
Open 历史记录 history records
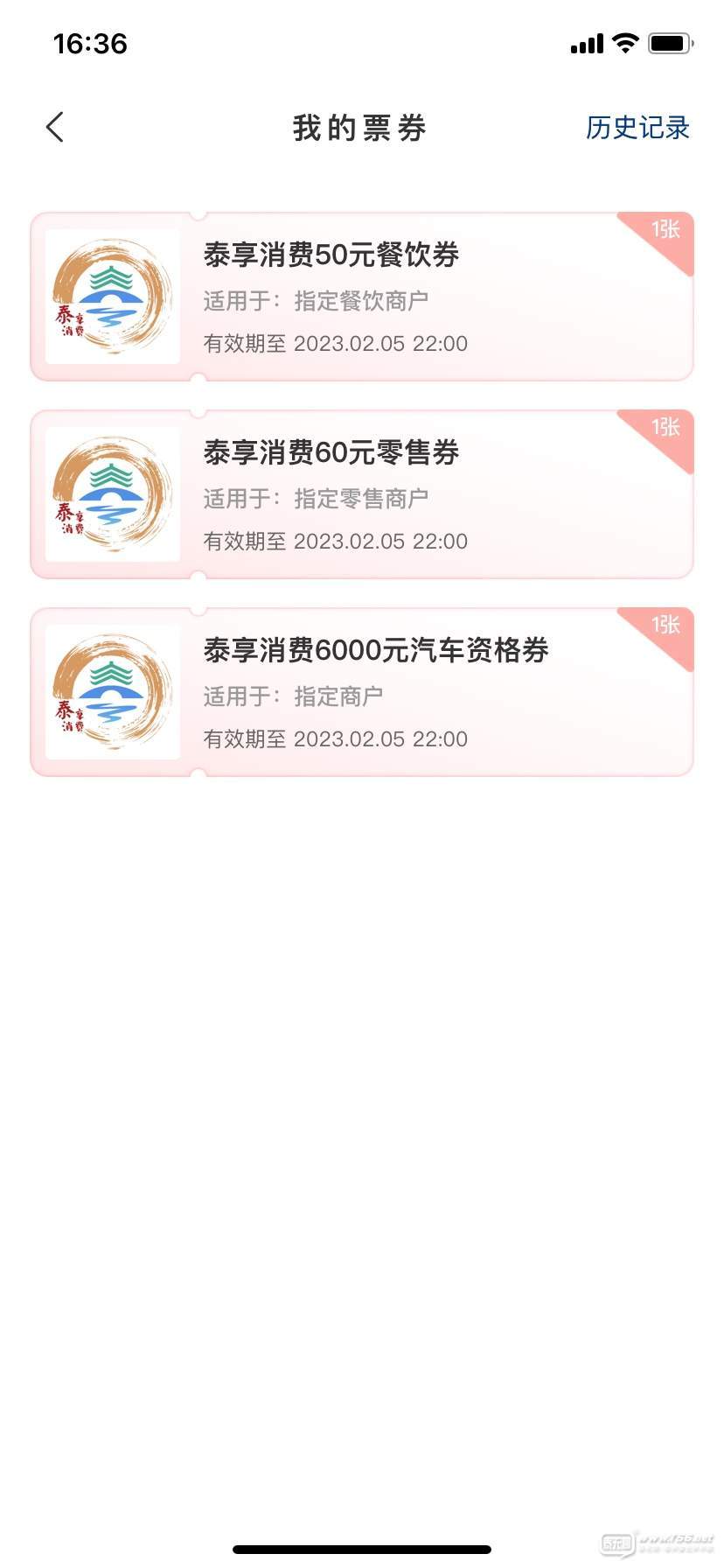(x=637, y=128)
